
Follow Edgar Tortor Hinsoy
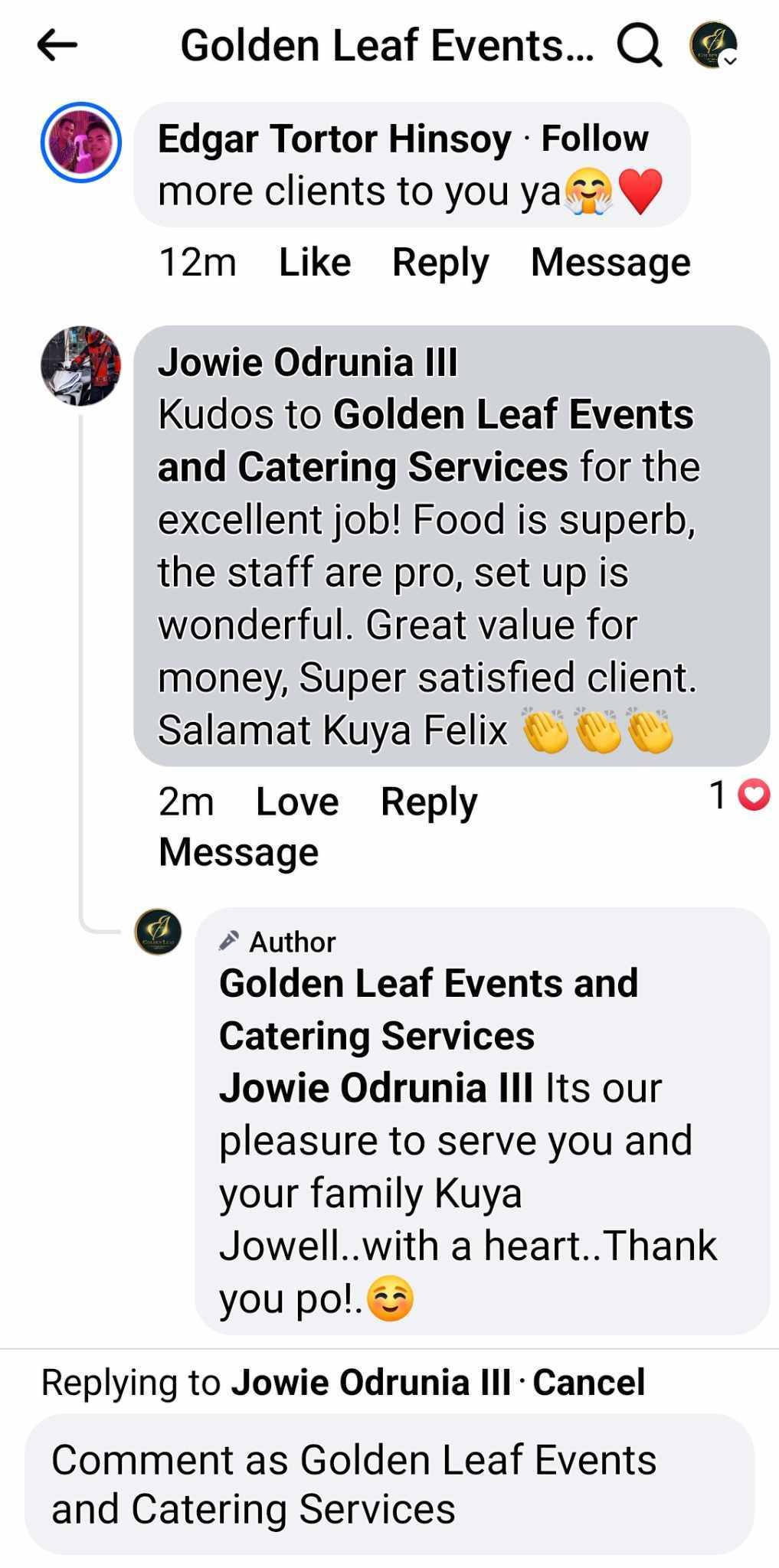pos(594,138)
